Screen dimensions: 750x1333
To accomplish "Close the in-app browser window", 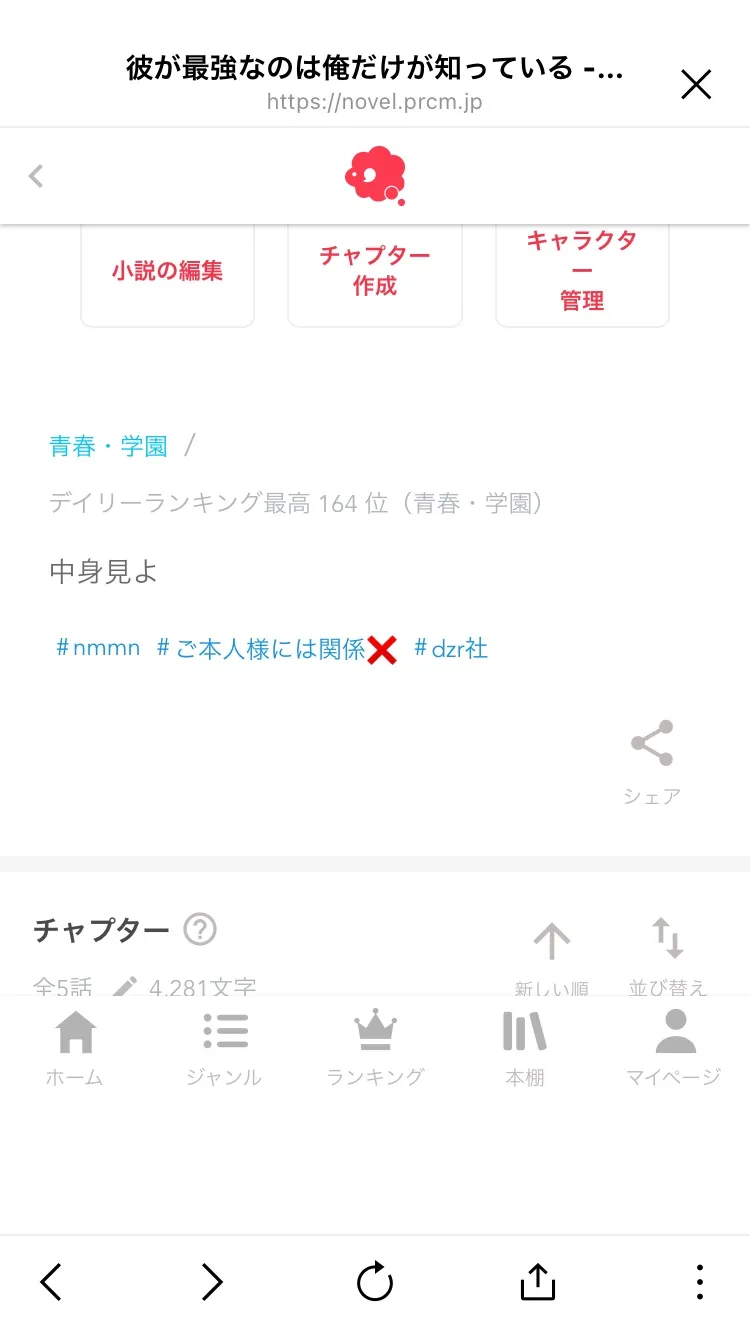I will pos(696,85).
